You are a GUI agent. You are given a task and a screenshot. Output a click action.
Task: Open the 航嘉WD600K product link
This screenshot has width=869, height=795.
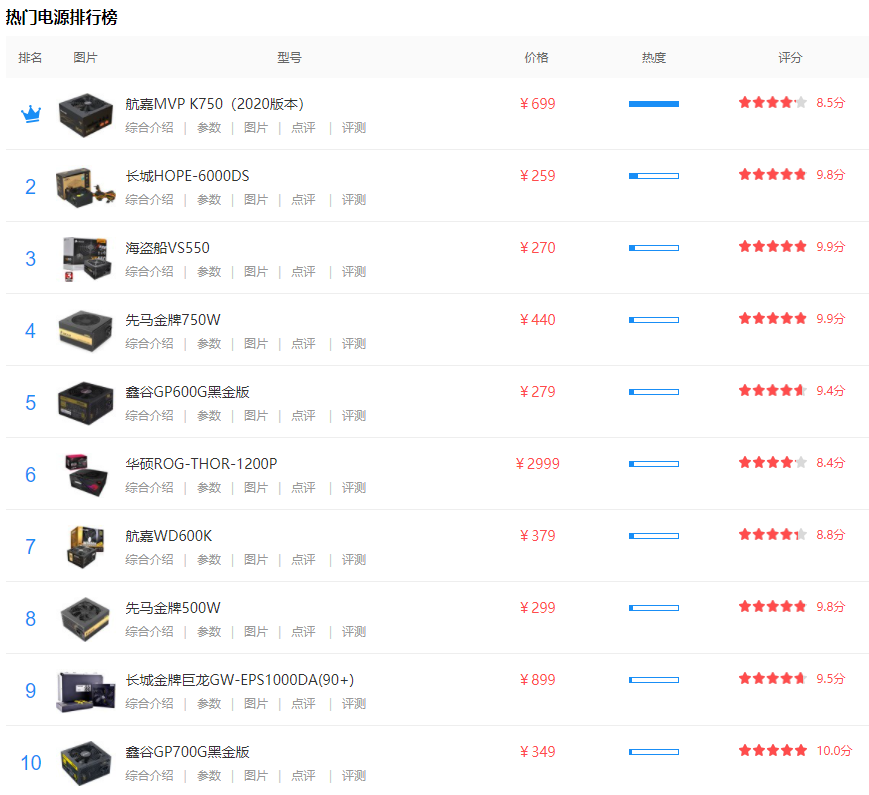coord(168,536)
